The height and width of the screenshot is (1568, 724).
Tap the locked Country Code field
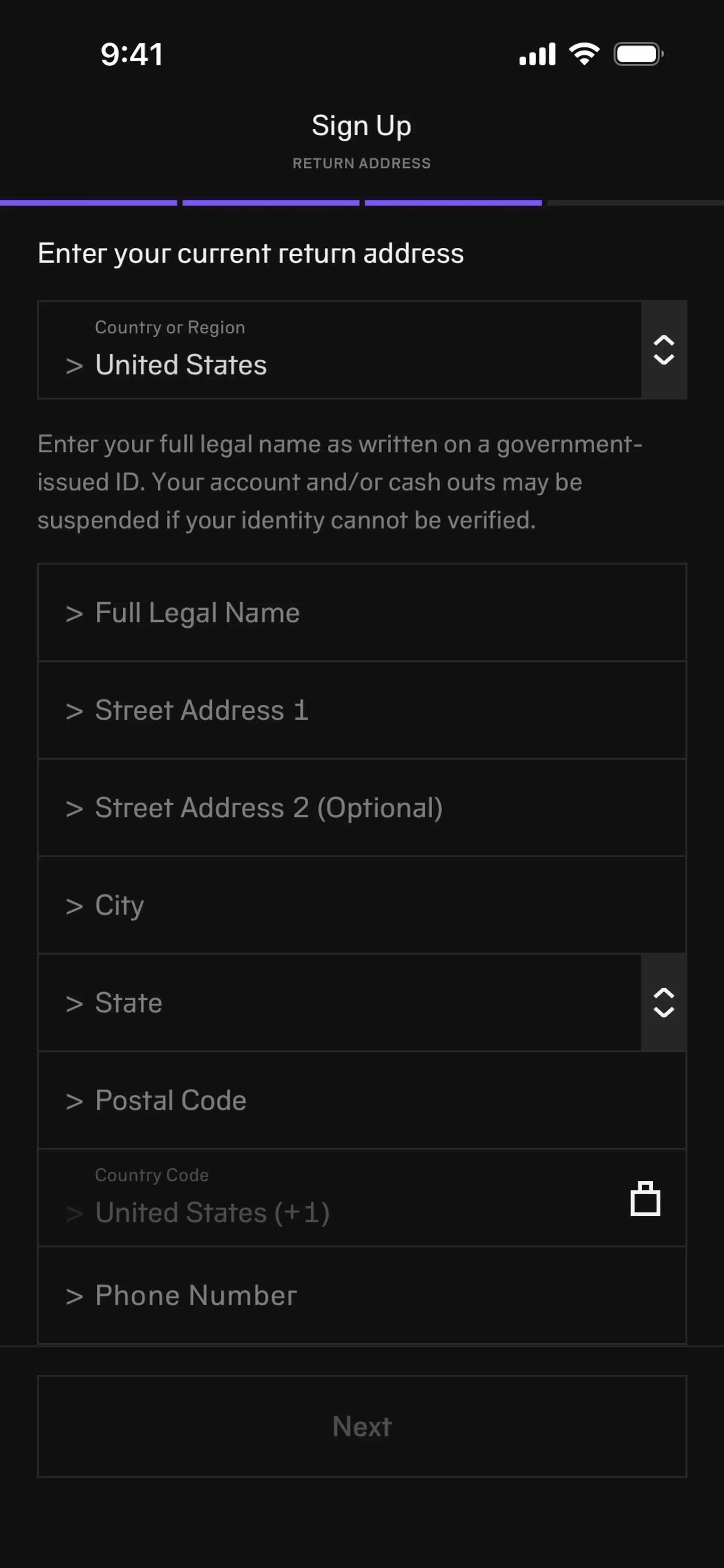[x=362, y=1198]
